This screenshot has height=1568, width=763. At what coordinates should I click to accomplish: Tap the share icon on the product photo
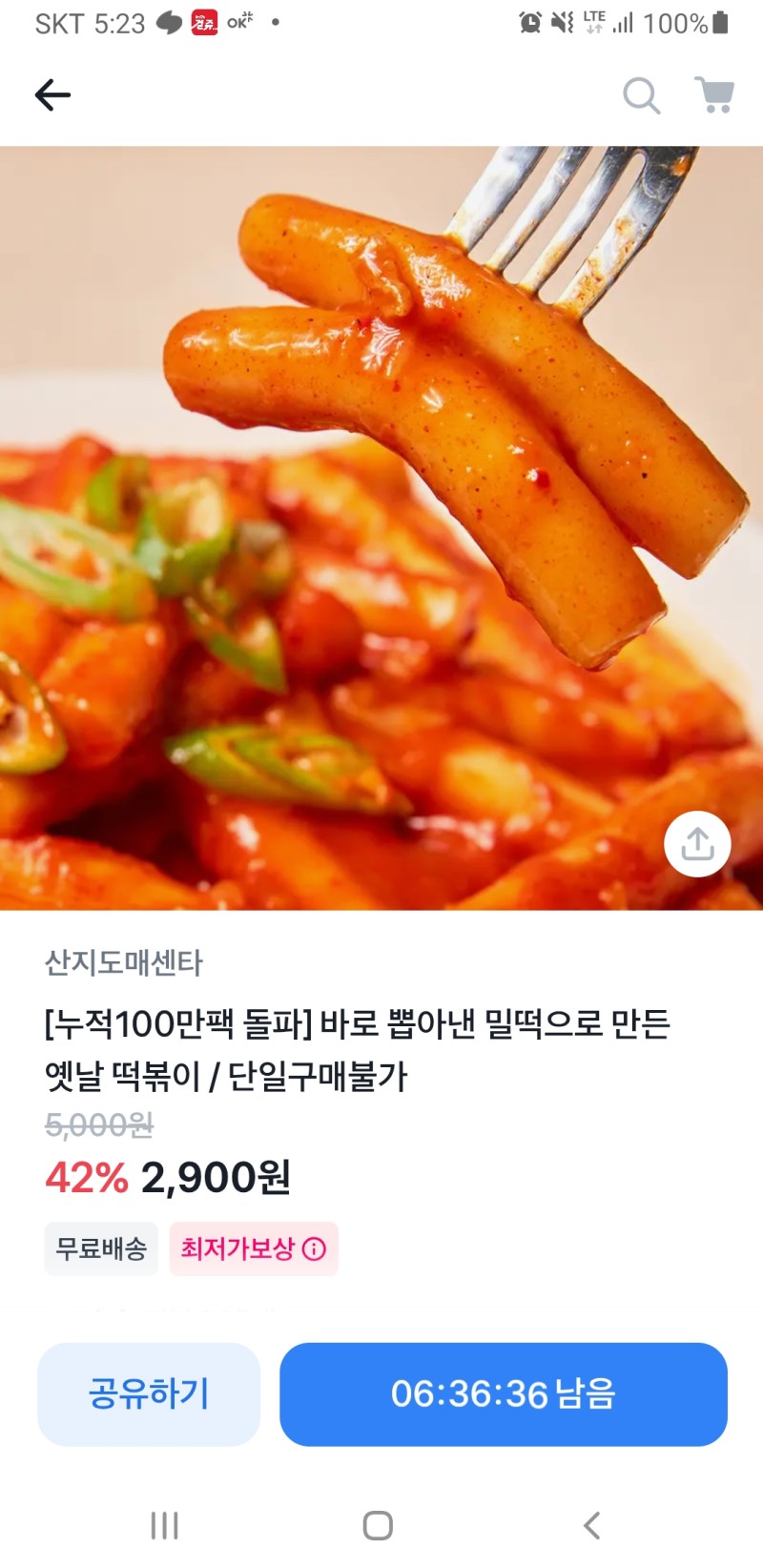(x=697, y=844)
